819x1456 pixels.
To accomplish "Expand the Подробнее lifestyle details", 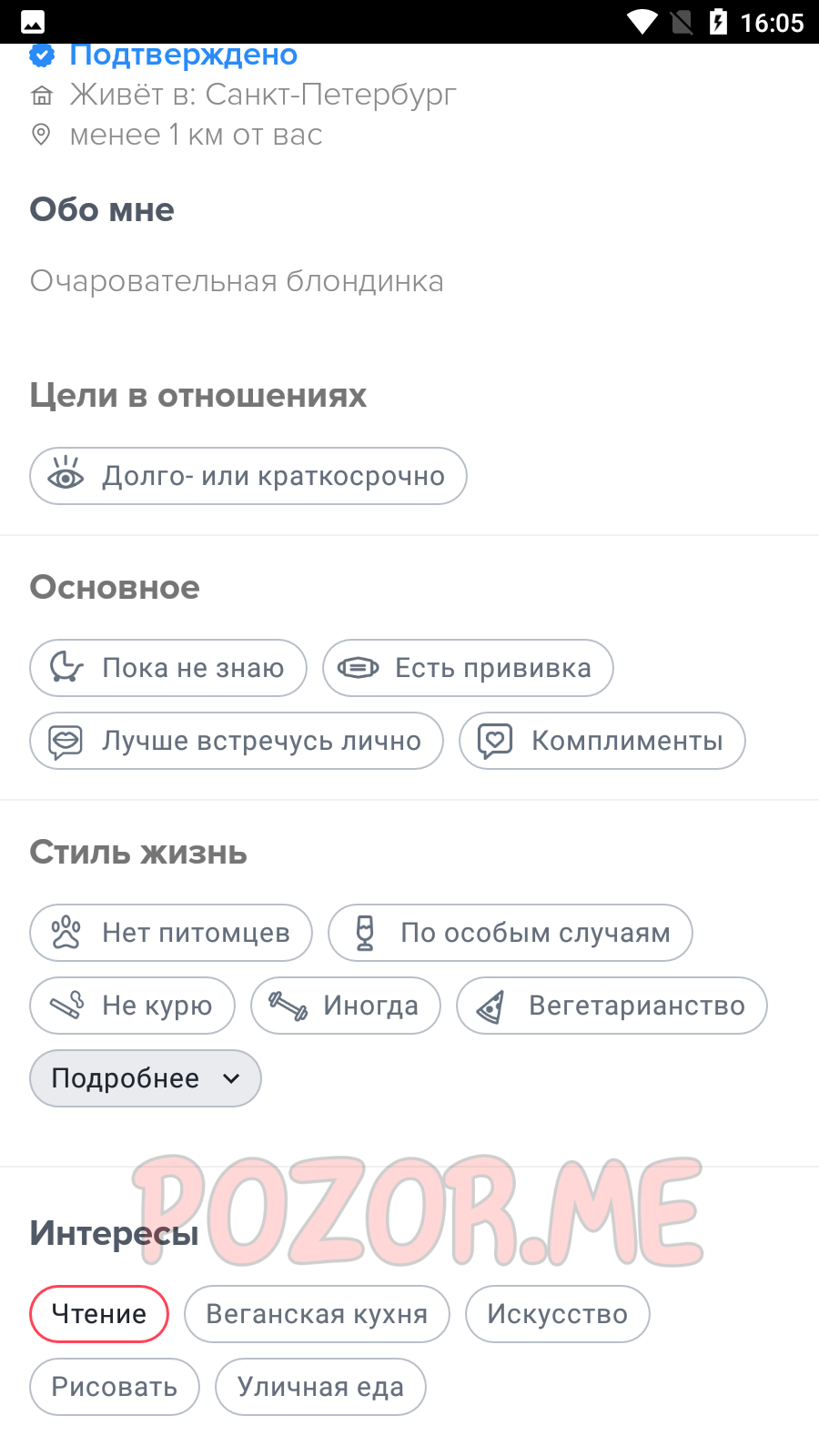I will pos(146,1078).
